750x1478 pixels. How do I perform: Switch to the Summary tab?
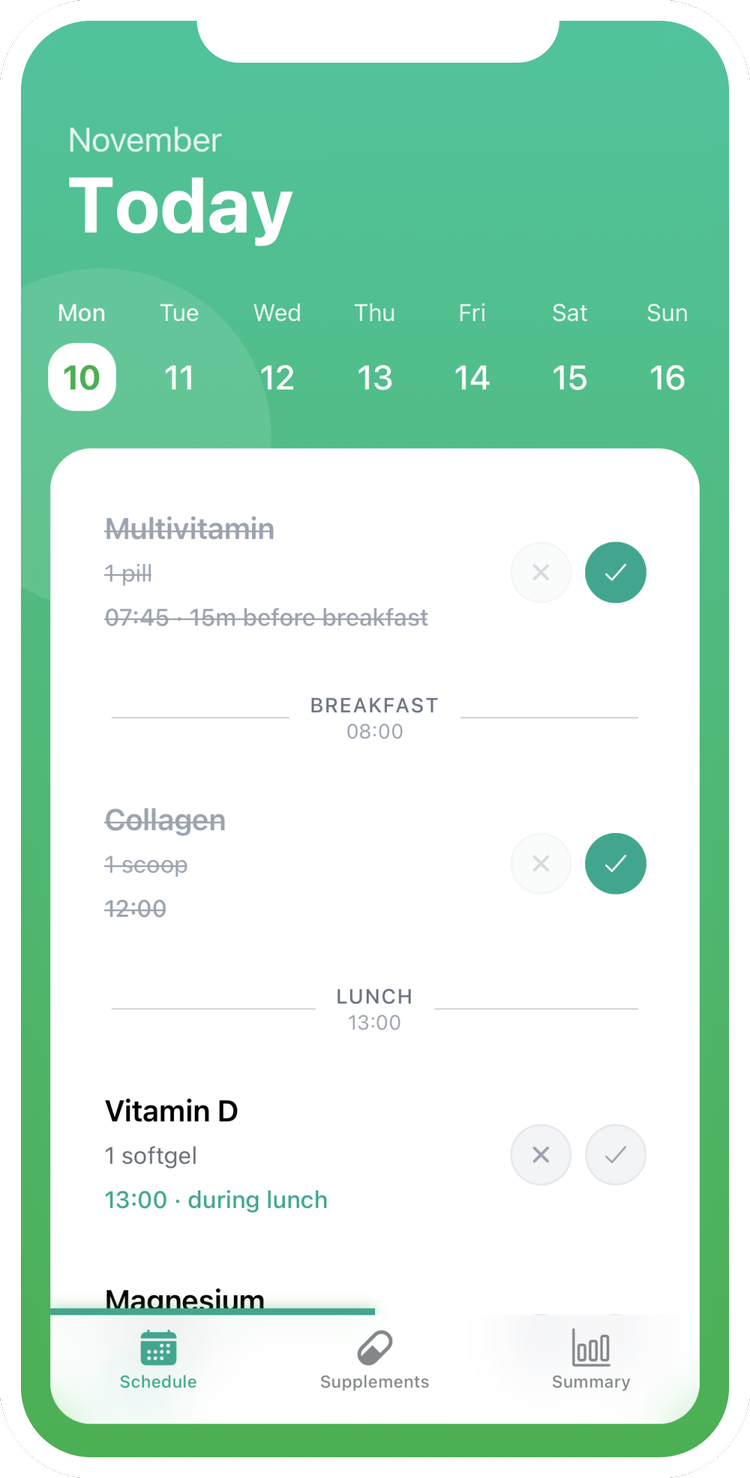(x=590, y=1360)
